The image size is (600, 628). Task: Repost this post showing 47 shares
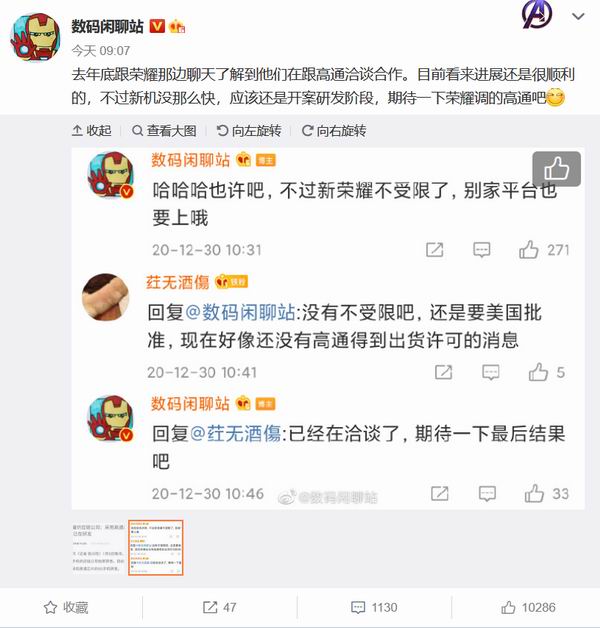click(220, 607)
